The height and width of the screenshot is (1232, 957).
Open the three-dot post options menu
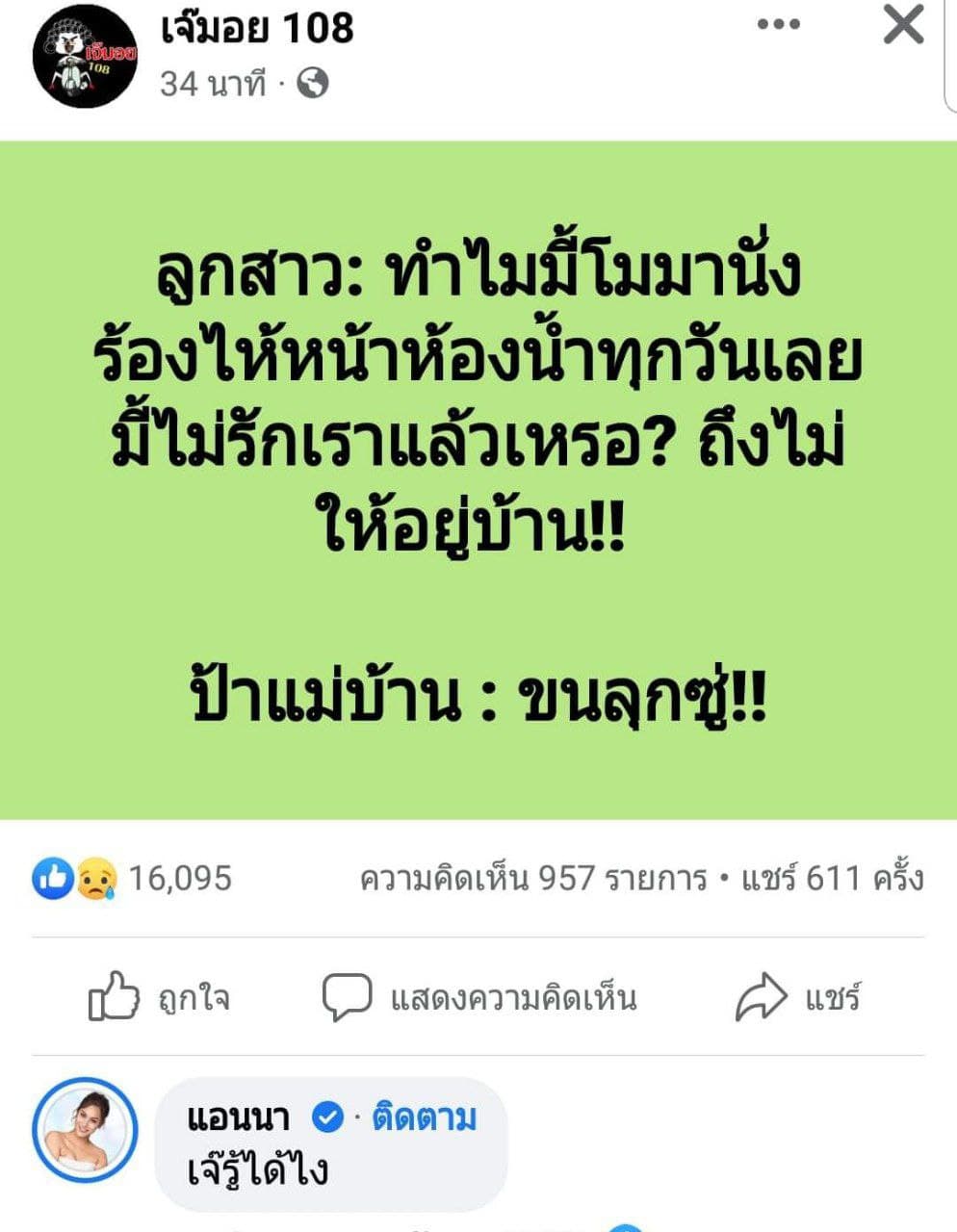(x=778, y=26)
